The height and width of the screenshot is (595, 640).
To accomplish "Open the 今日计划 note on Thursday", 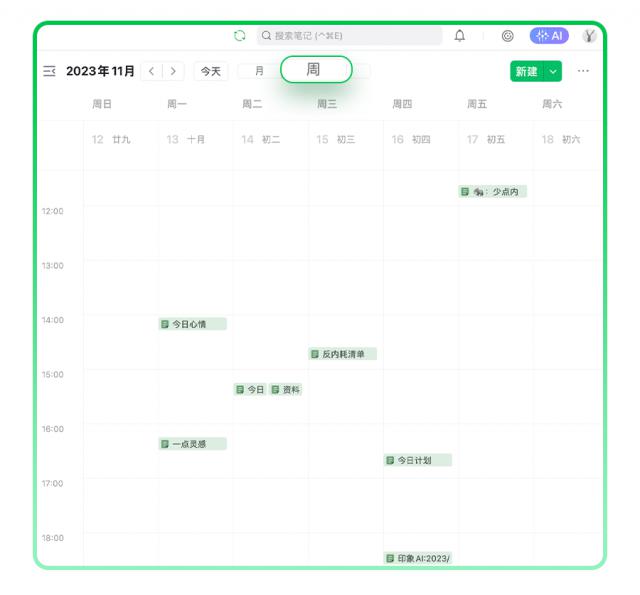I will (x=418, y=460).
